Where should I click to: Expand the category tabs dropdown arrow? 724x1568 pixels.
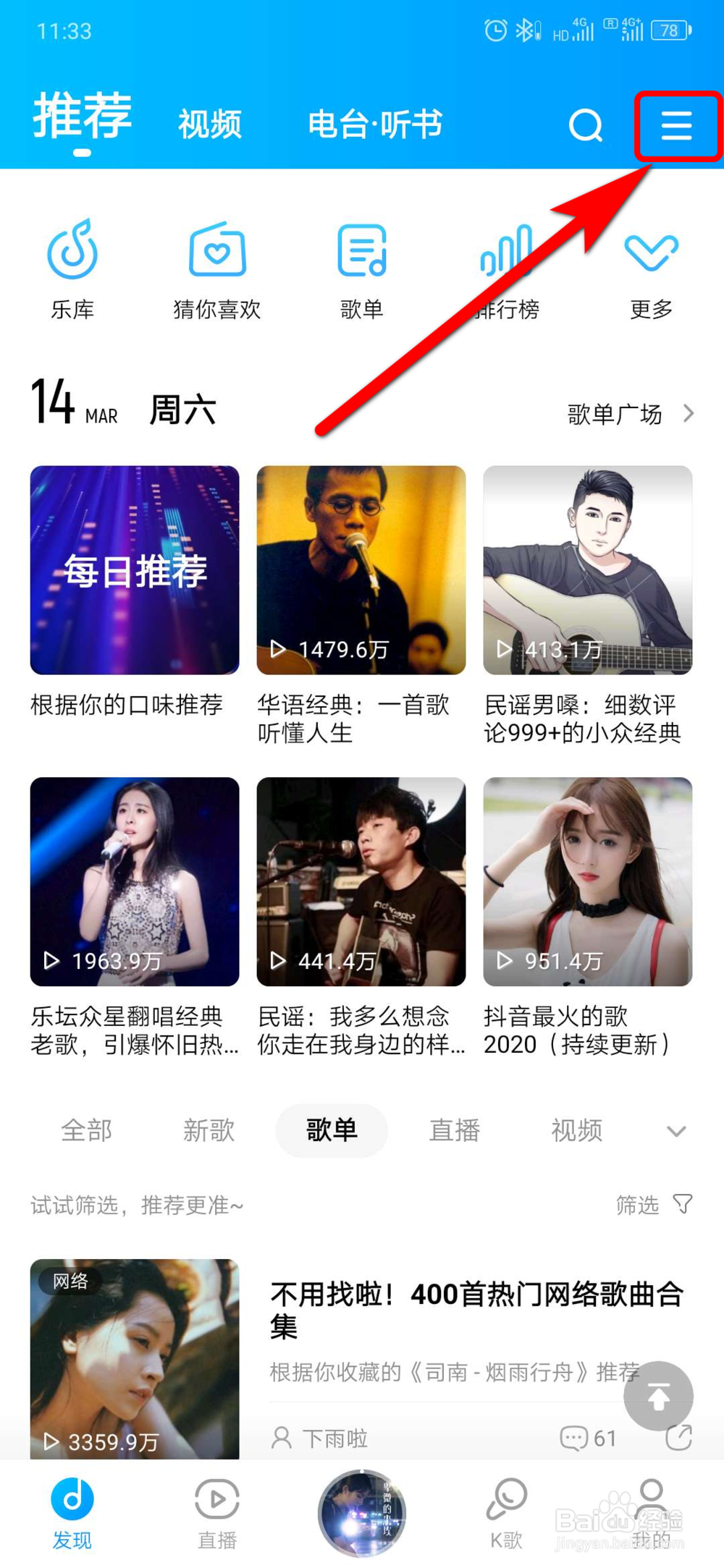[676, 1131]
